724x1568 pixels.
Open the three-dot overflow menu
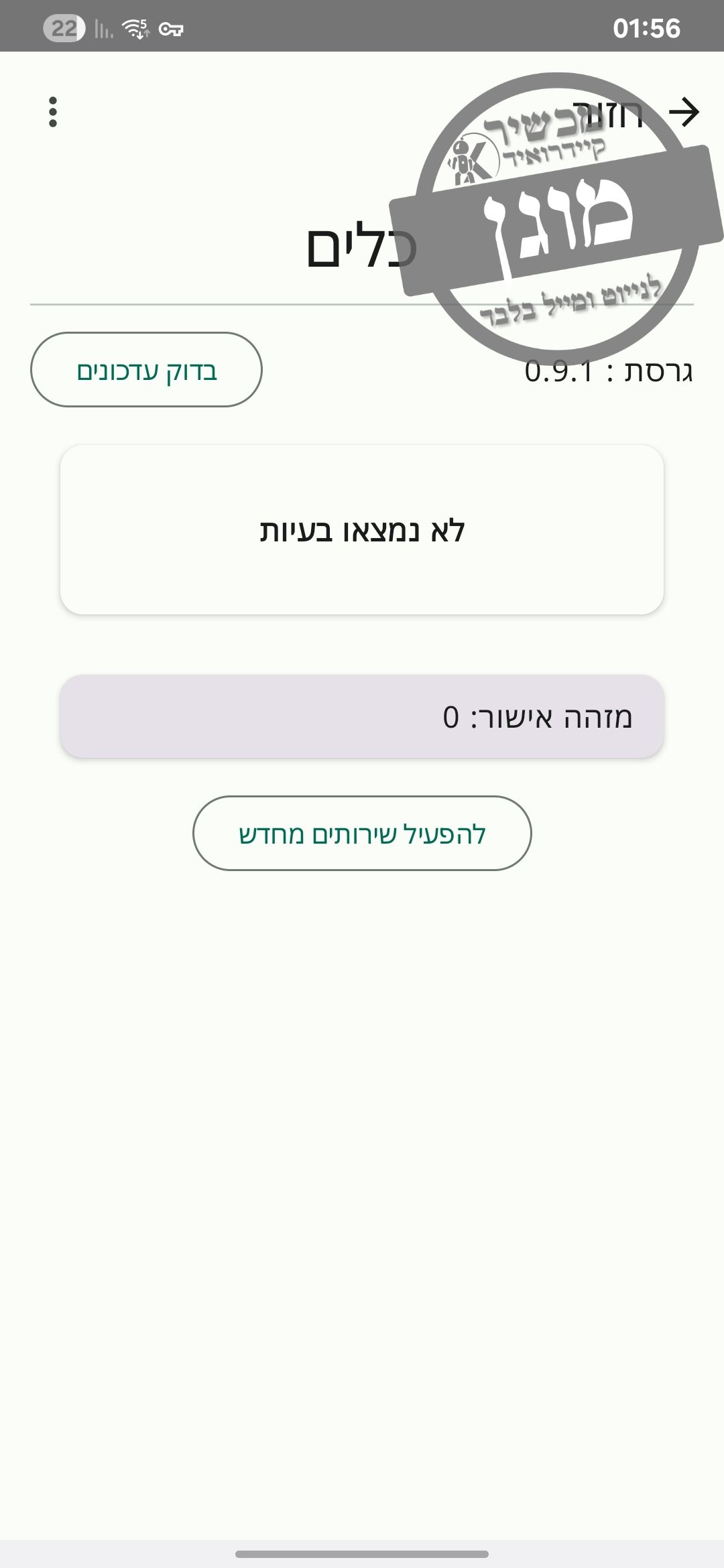coord(53,112)
